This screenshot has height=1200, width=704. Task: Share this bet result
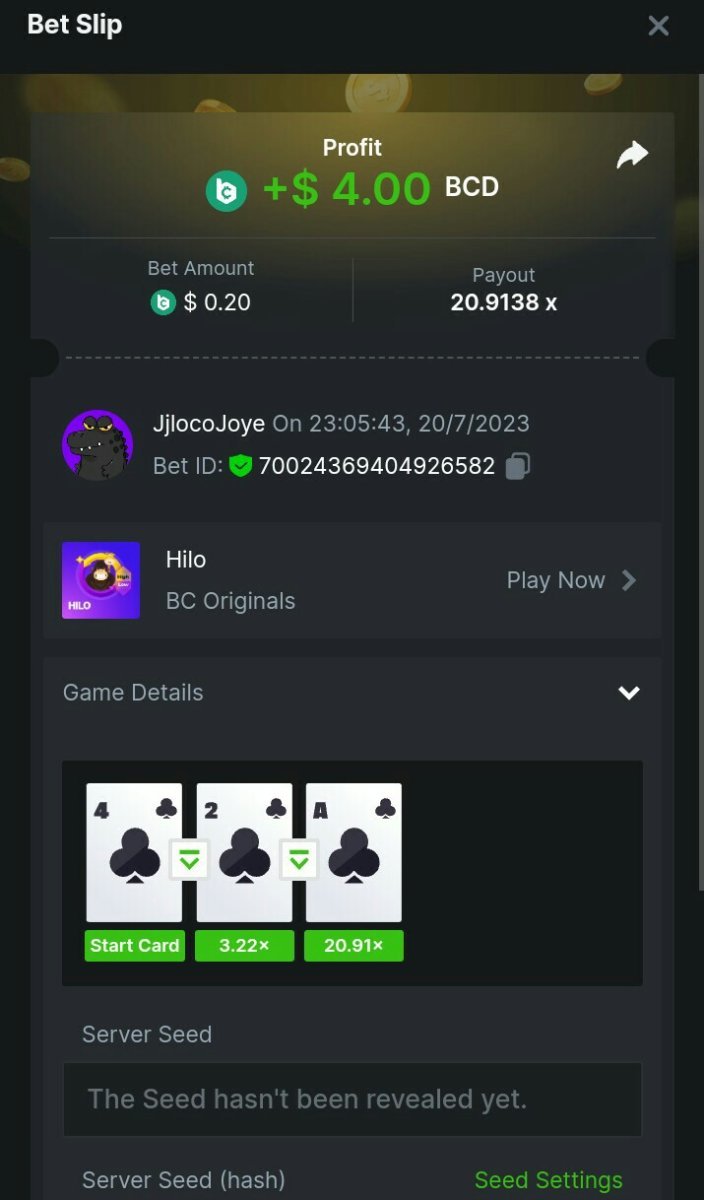pos(632,155)
